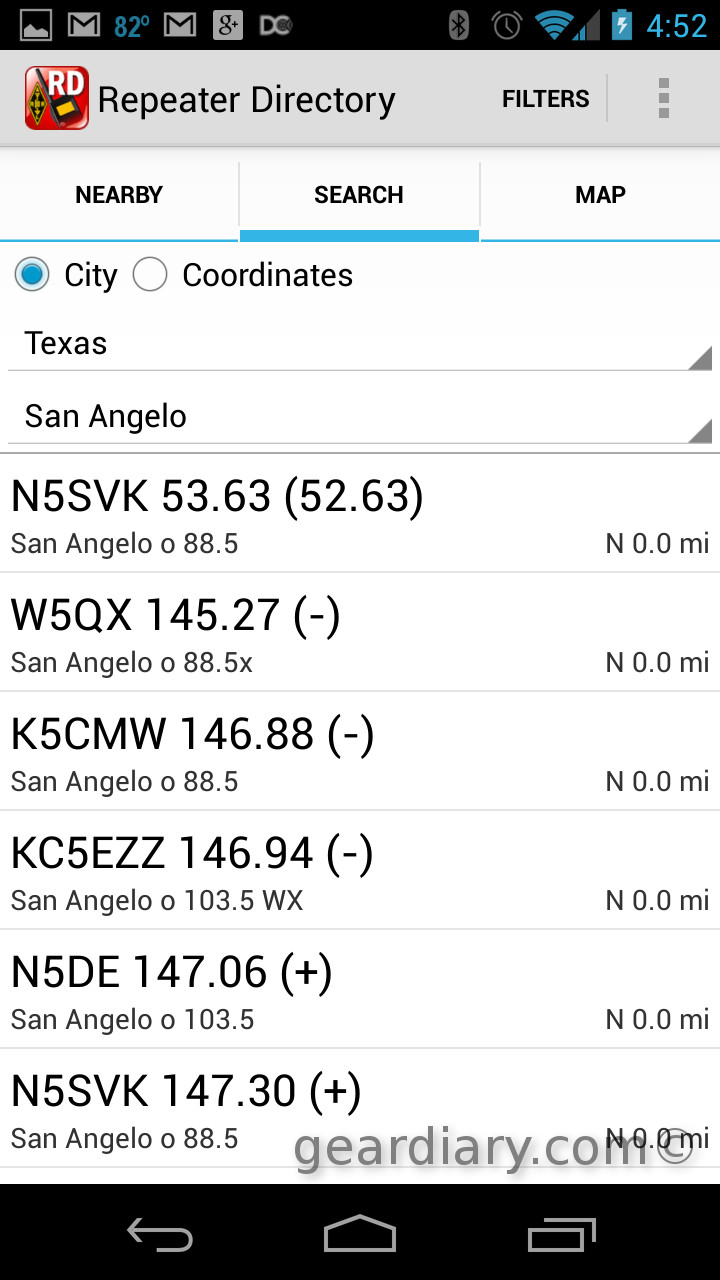Image resolution: width=720 pixels, height=1280 pixels.
Task: Switch to the NEARBY tab
Action: coord(118,195)
